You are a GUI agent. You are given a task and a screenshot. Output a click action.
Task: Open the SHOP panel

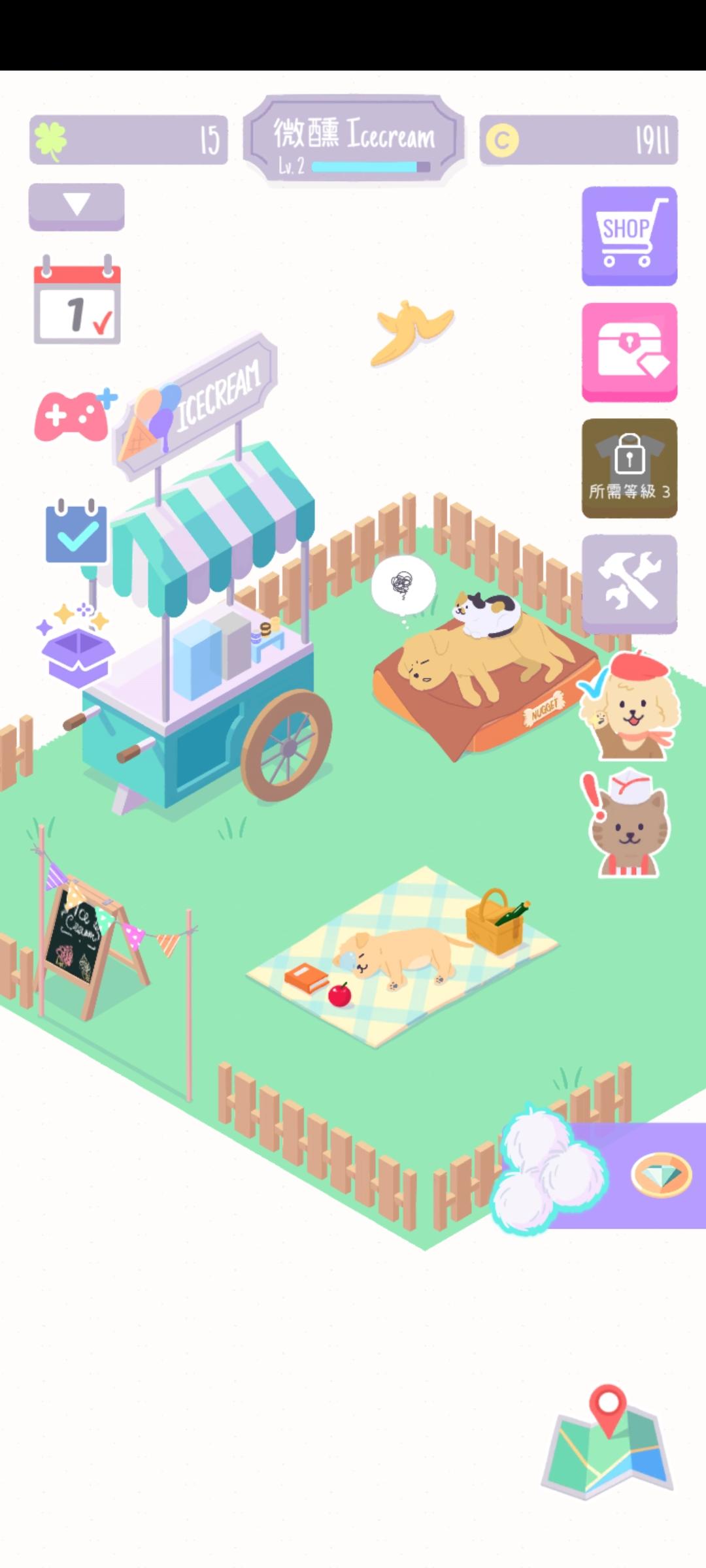[x=628, y=235]
